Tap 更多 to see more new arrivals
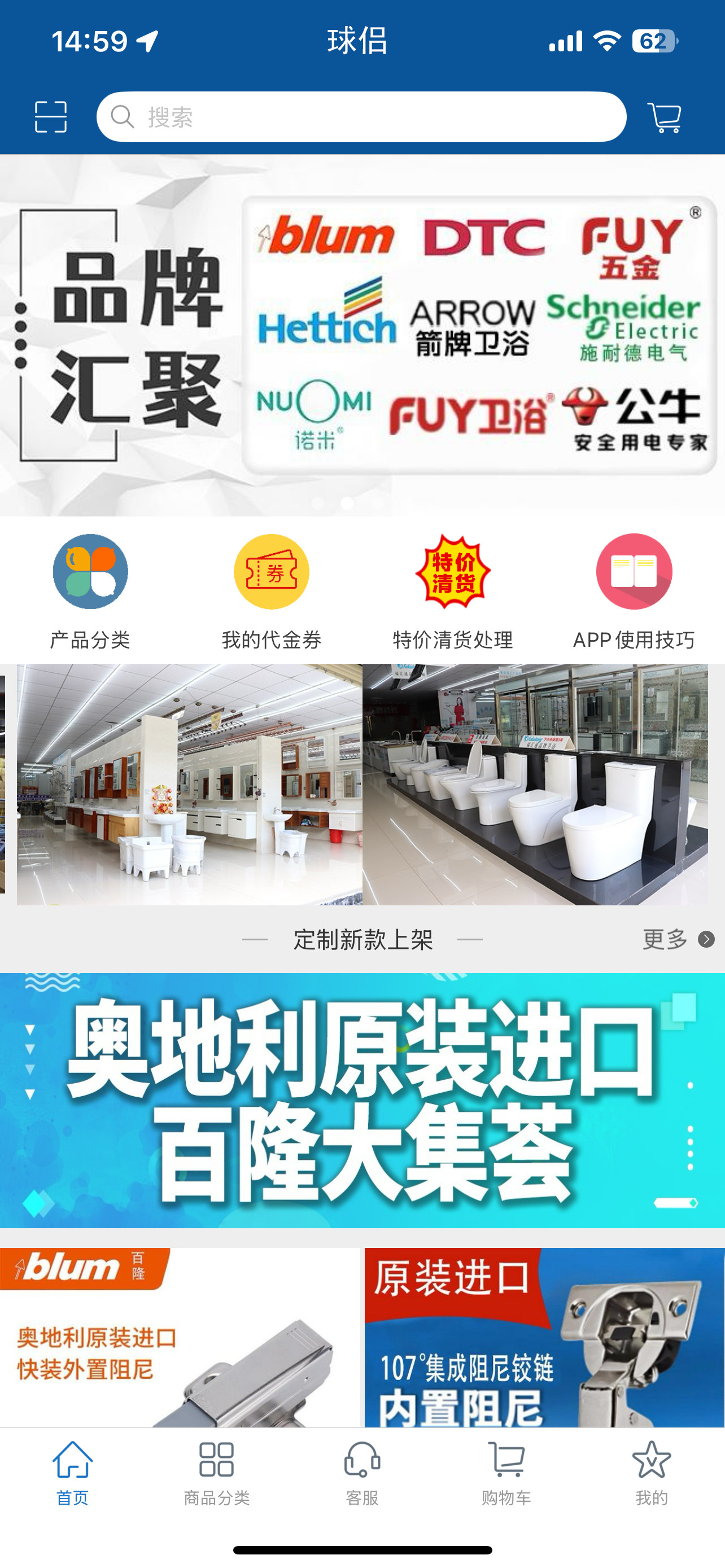725x1568 pixels. pos(678,939)
